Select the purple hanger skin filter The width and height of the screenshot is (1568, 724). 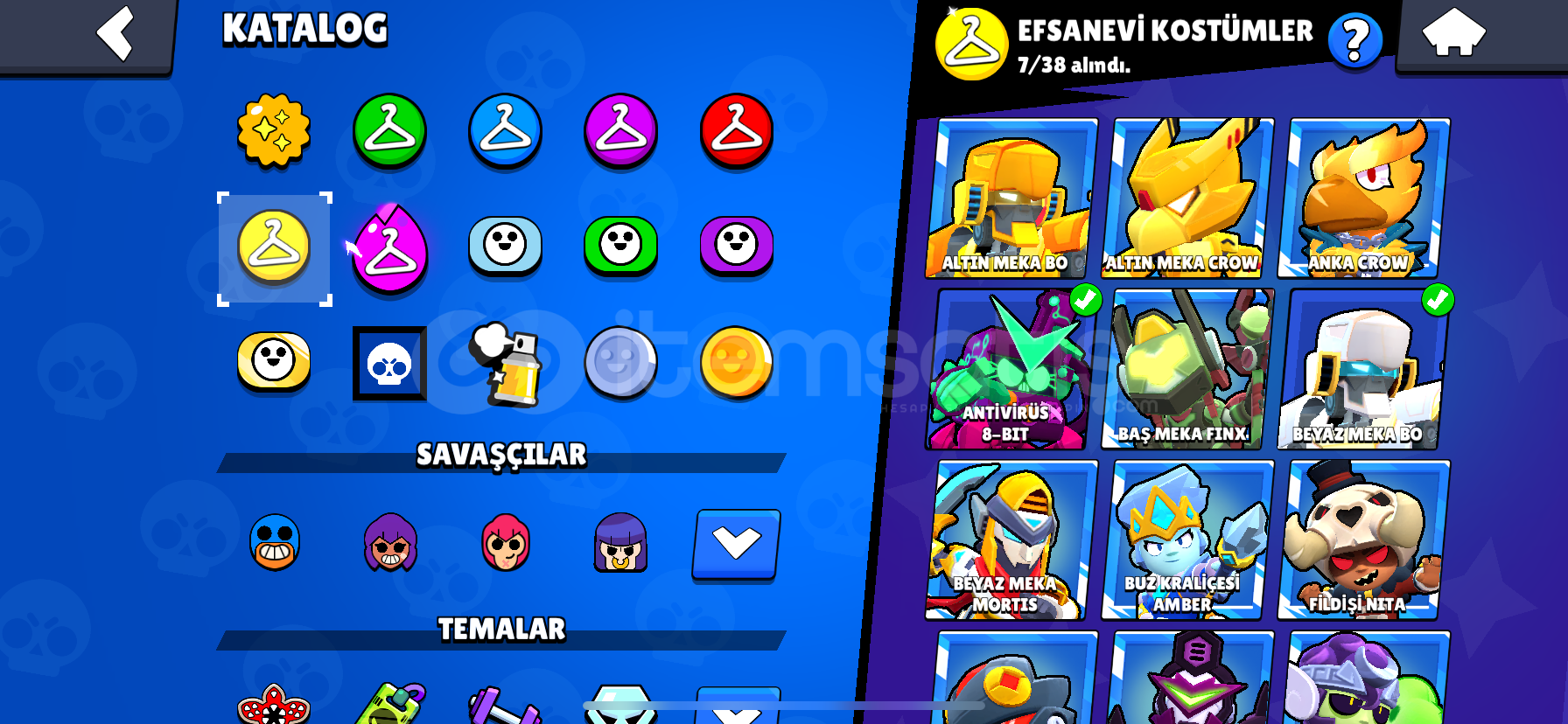point(620,131)
